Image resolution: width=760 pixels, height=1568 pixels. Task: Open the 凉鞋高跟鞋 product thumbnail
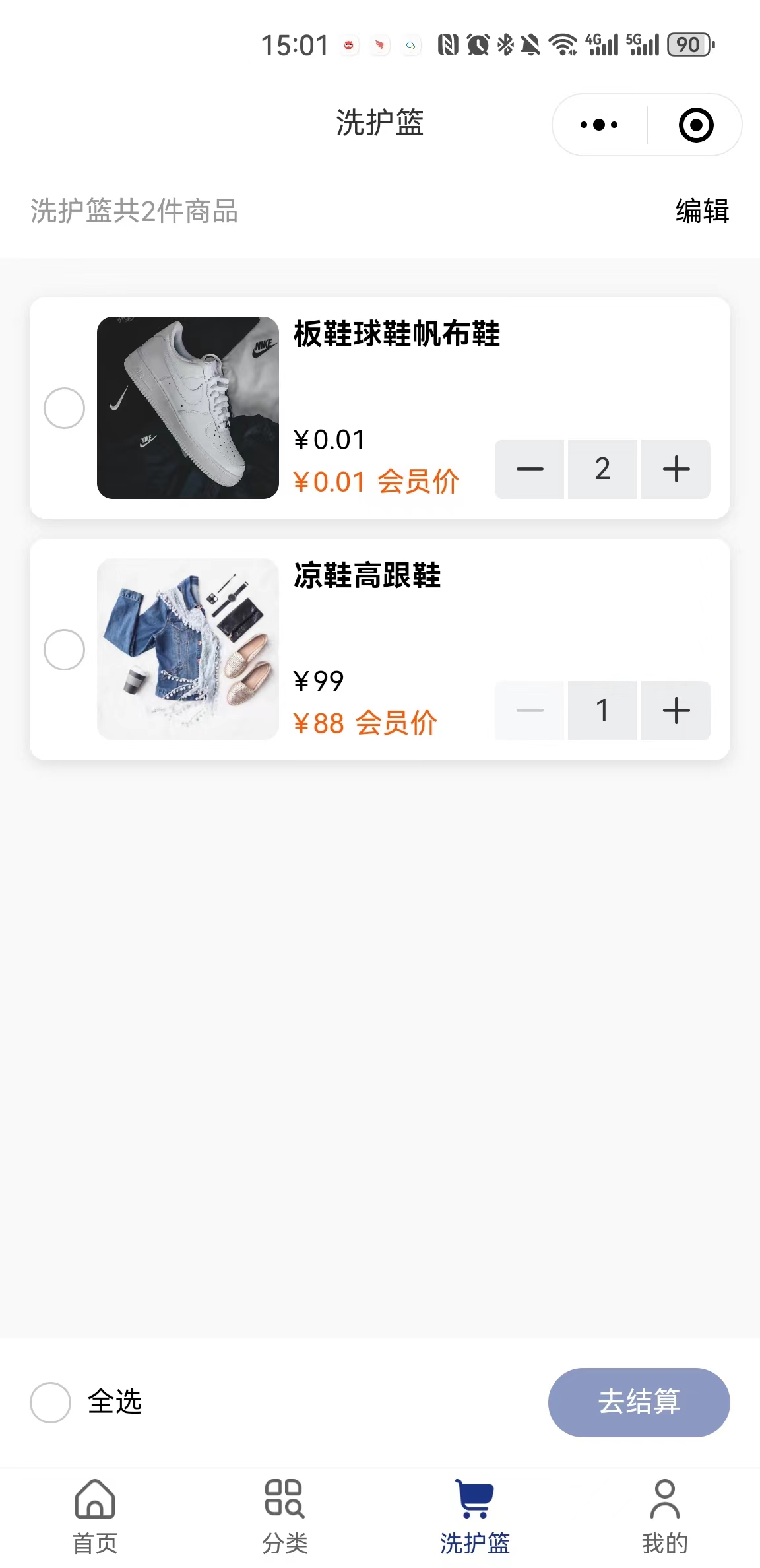point(187,649)
